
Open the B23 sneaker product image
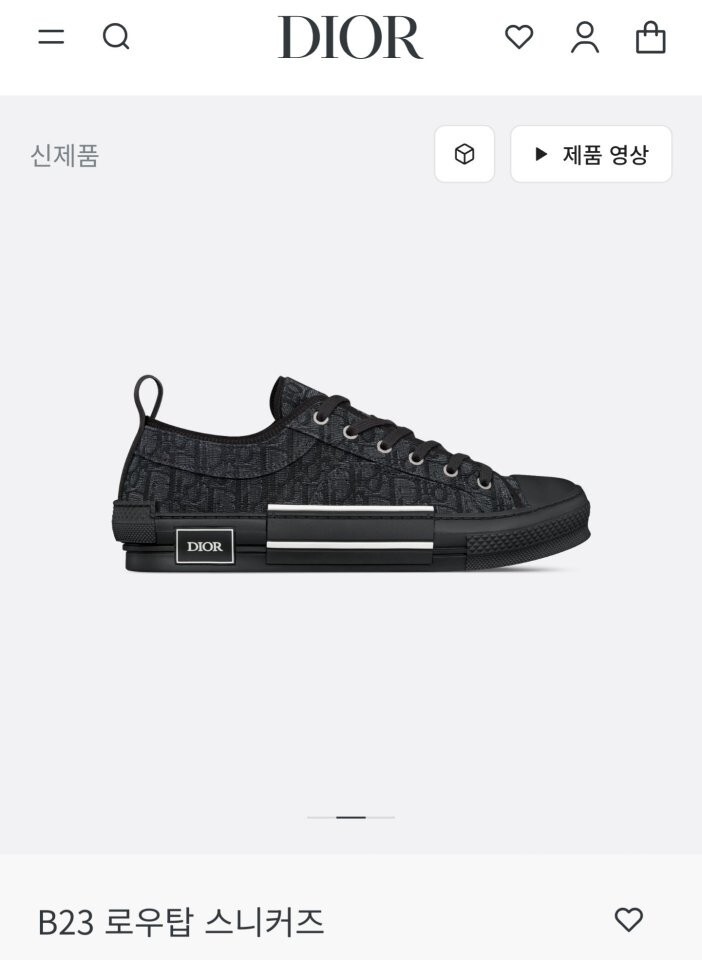[350, 473]
